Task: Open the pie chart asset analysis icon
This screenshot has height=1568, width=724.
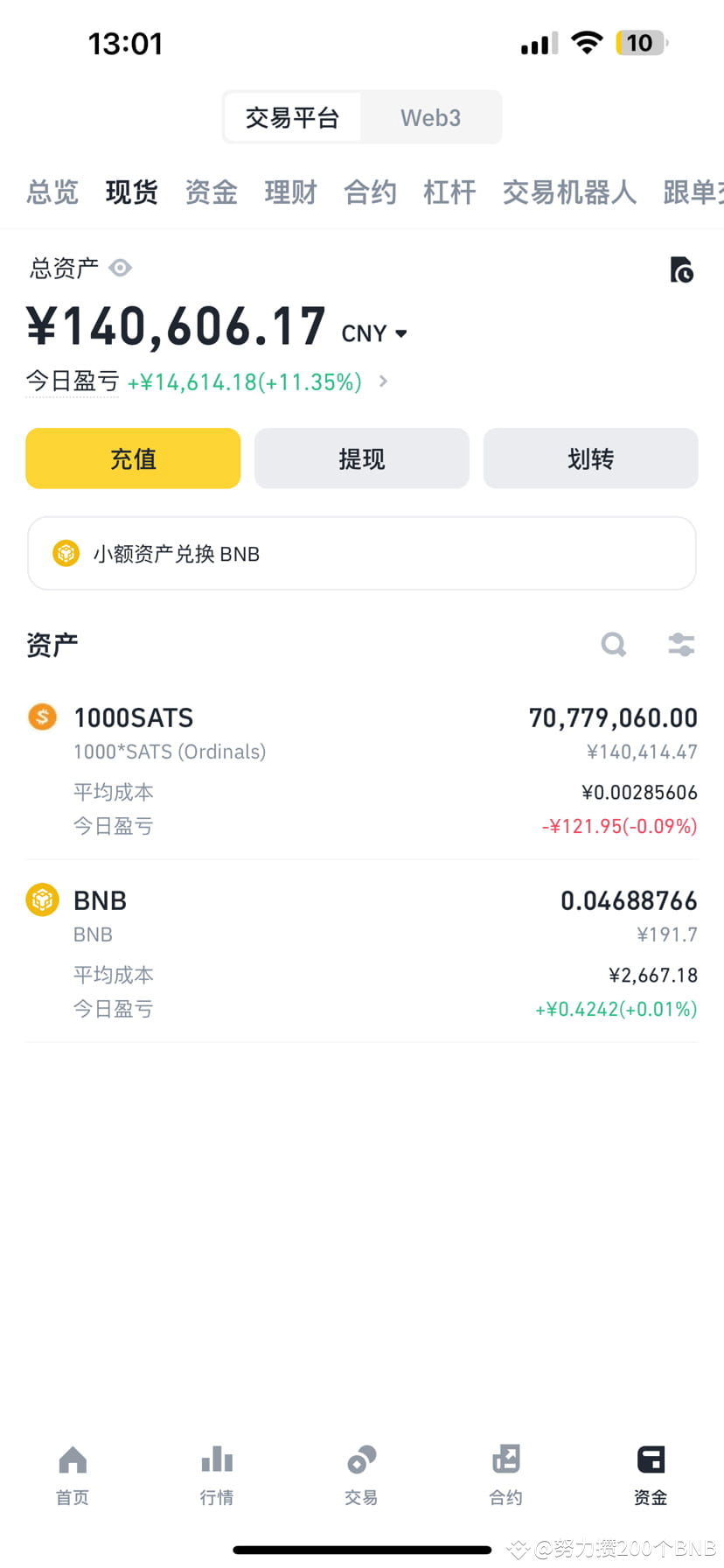Action: (x=681, y=269)
